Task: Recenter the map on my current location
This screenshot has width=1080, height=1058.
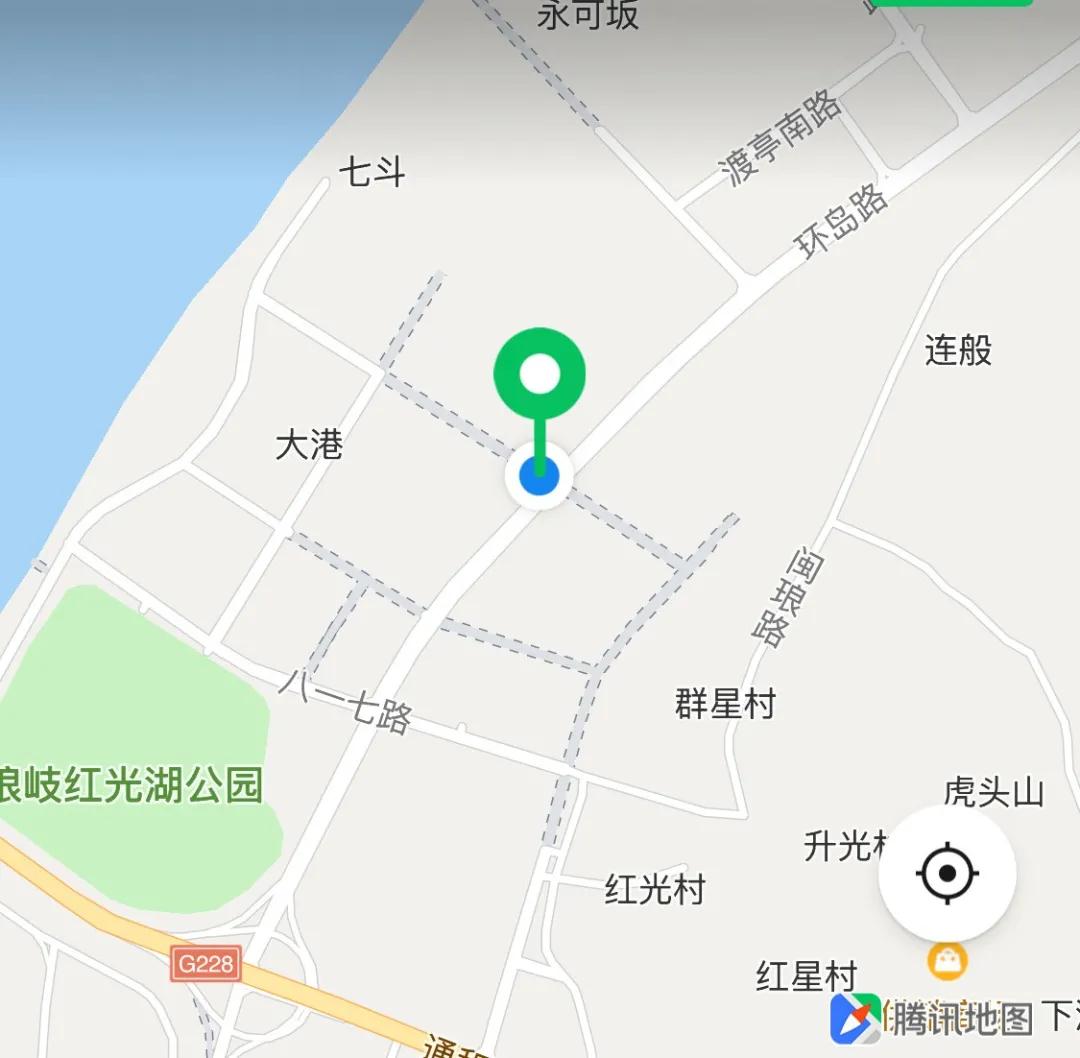Action: click(947, 874)
